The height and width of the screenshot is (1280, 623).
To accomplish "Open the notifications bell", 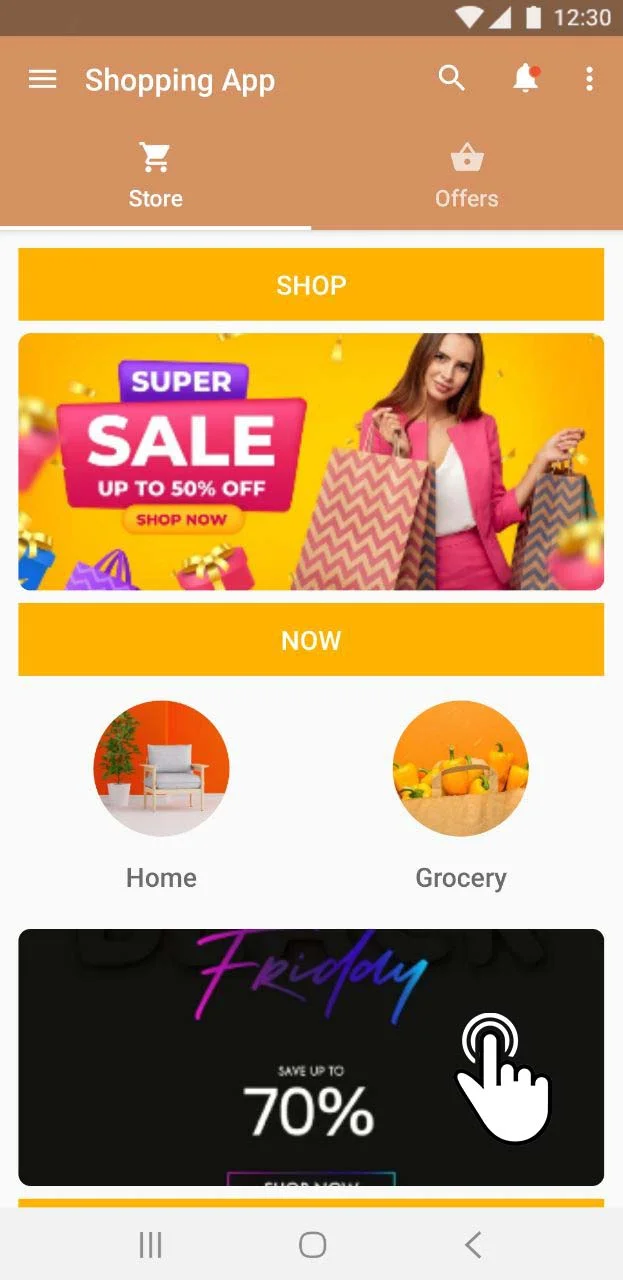I will pos(525,79).
